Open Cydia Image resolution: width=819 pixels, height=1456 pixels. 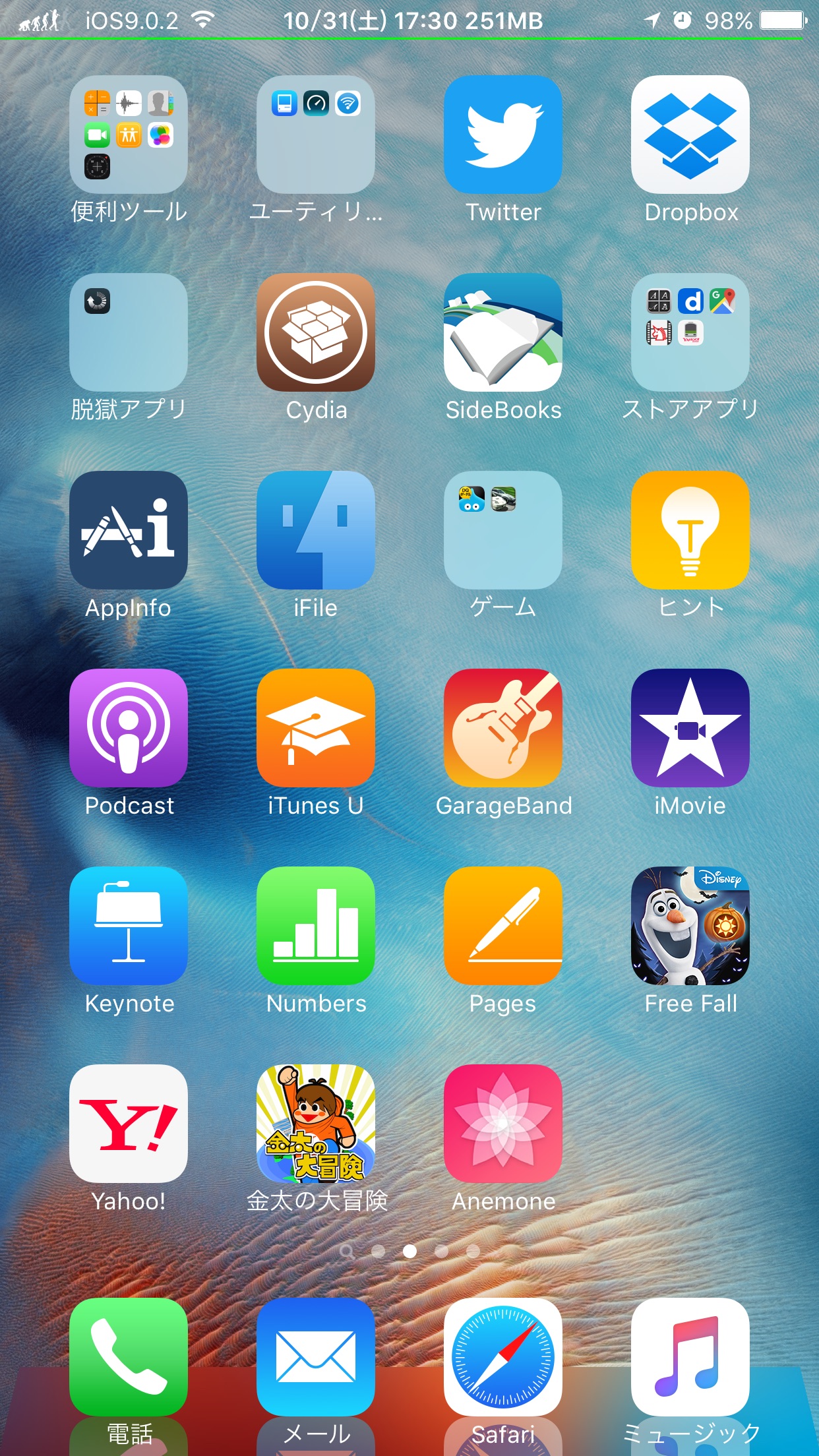[316, 332]
